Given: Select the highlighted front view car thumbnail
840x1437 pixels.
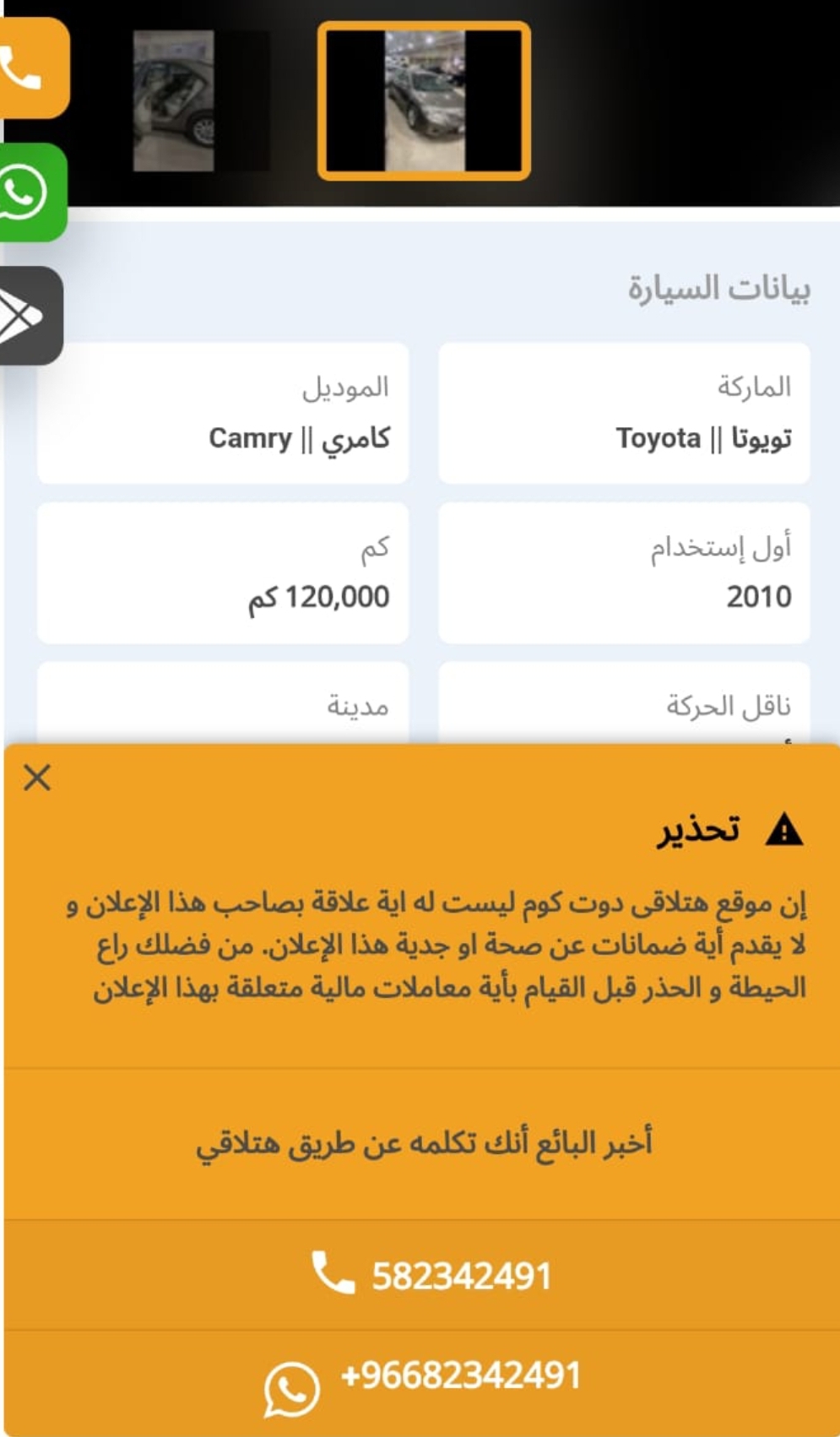Looking at the screenshot, I should point(424,101).
